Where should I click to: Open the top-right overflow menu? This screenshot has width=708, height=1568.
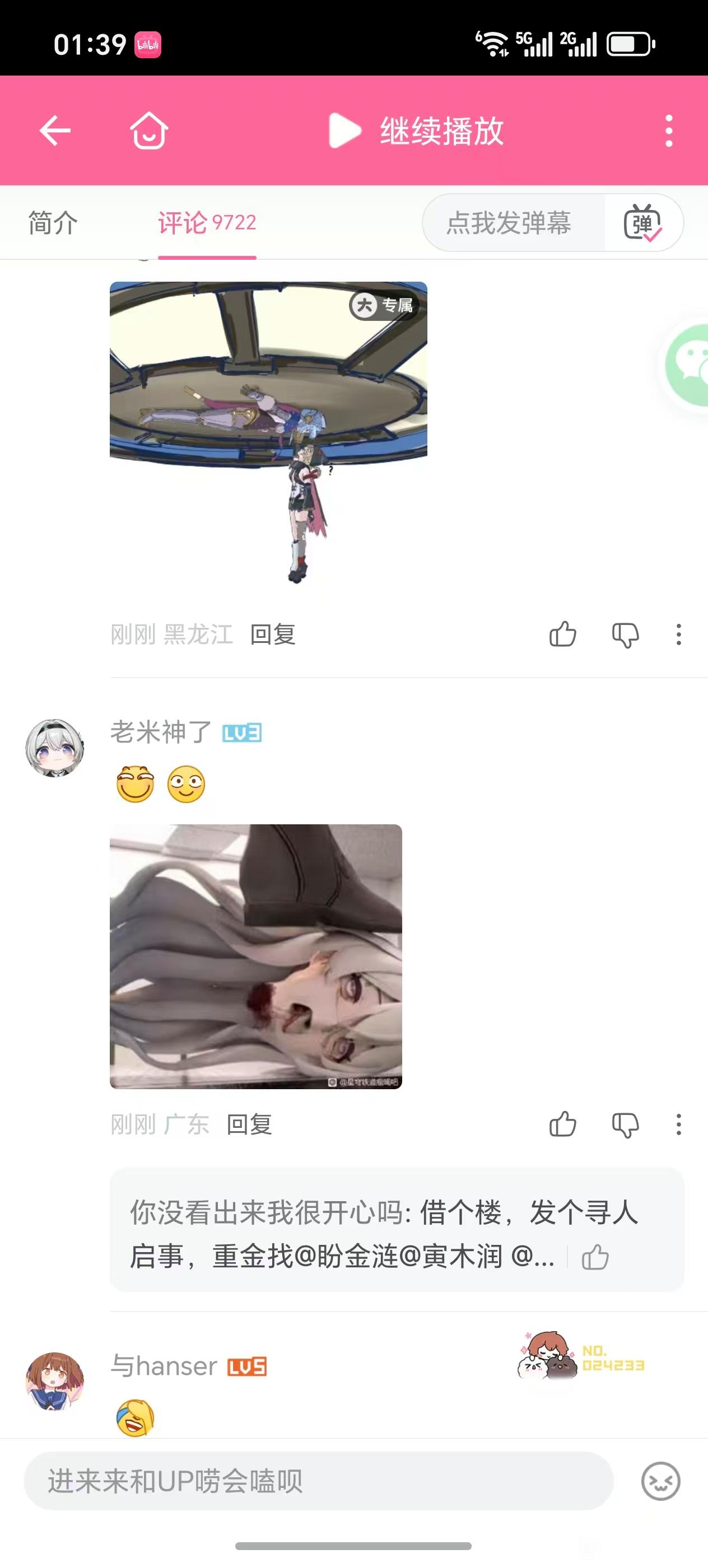pyautogui.click(x=668, y=130)
